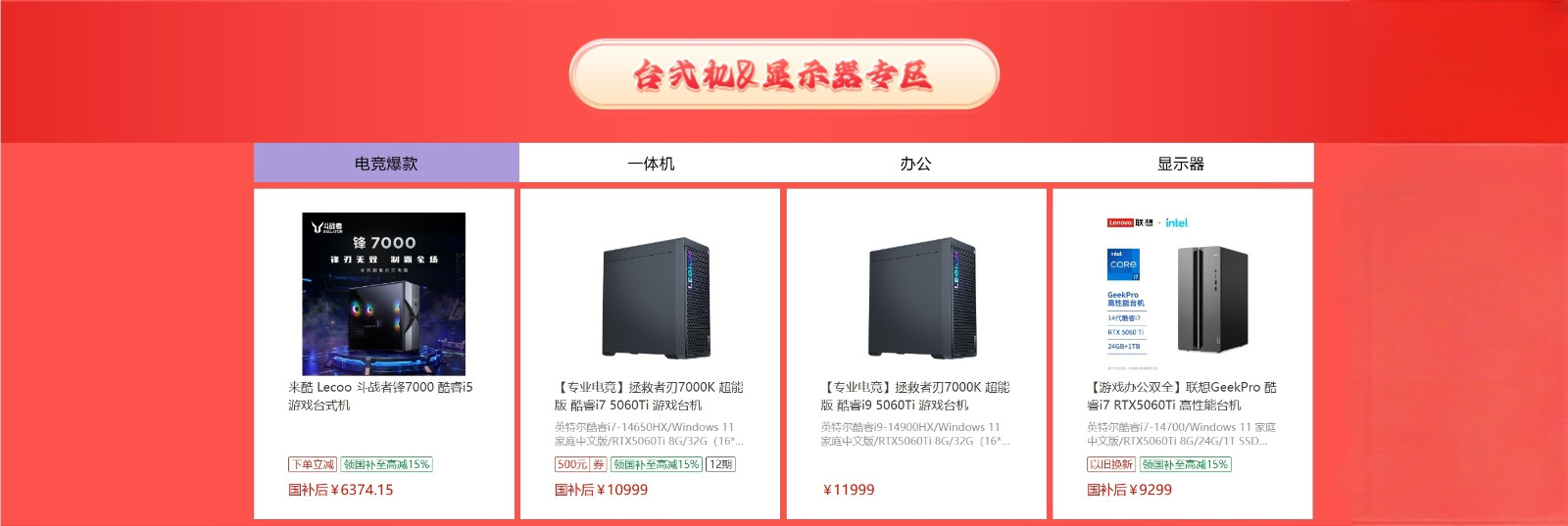Open the 来酷 Lecoo 斗战者锋7000 product card
Screen dimensions: 1568x526
pos(383,353)
